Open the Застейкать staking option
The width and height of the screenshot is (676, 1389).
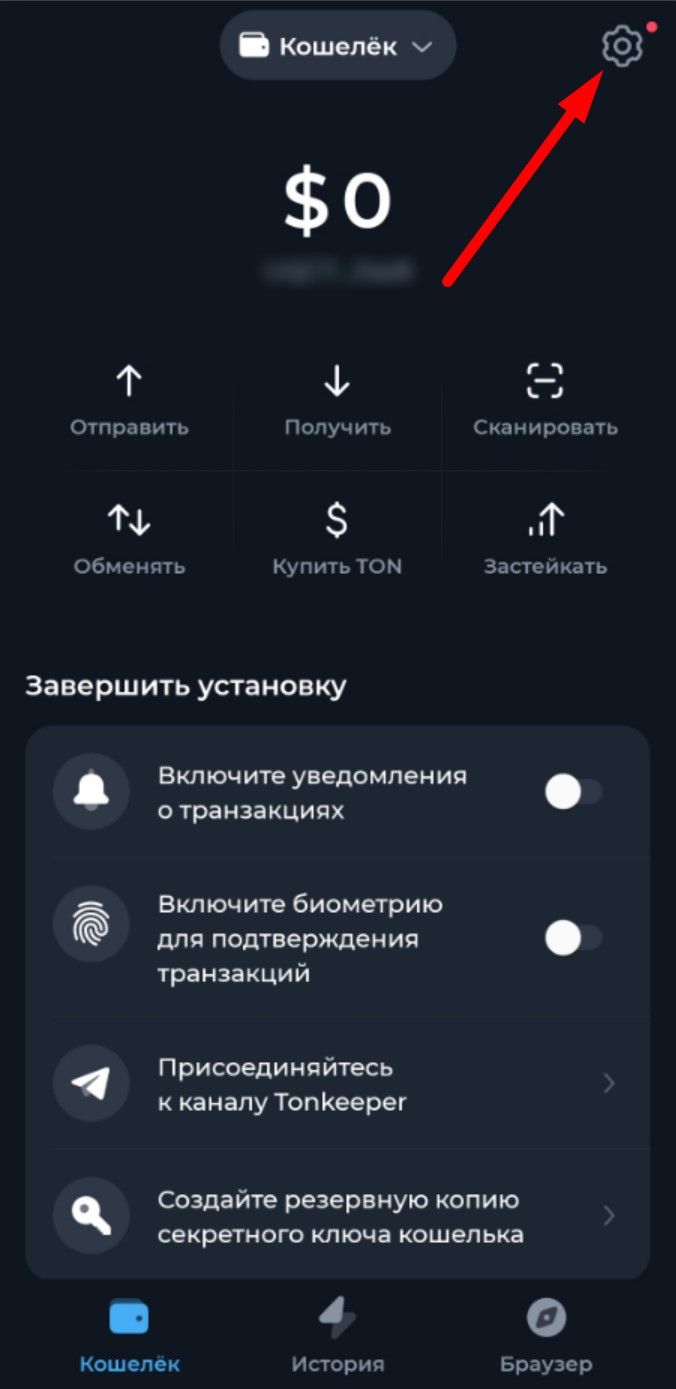coord(545,539)
